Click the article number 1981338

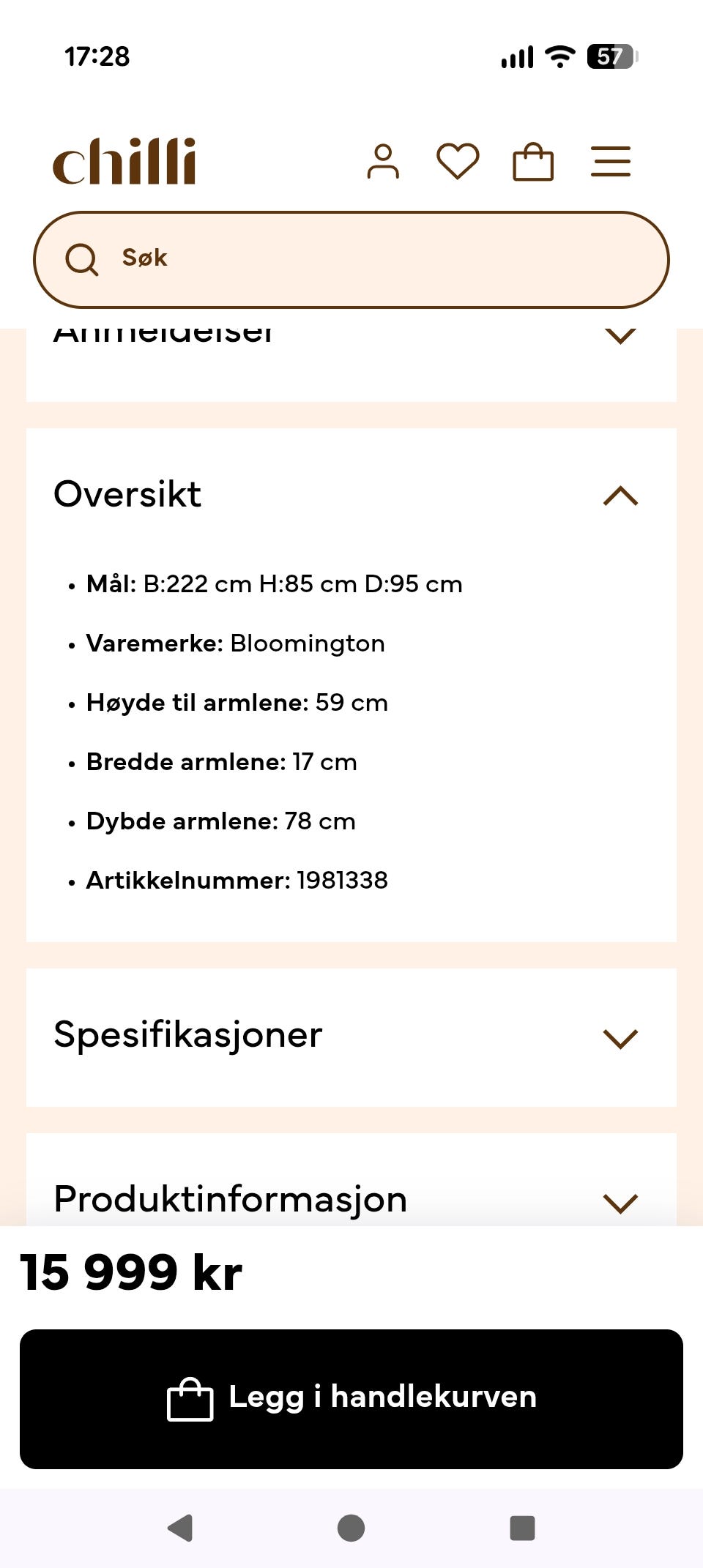pyautogui.click(x=342, y=881)
